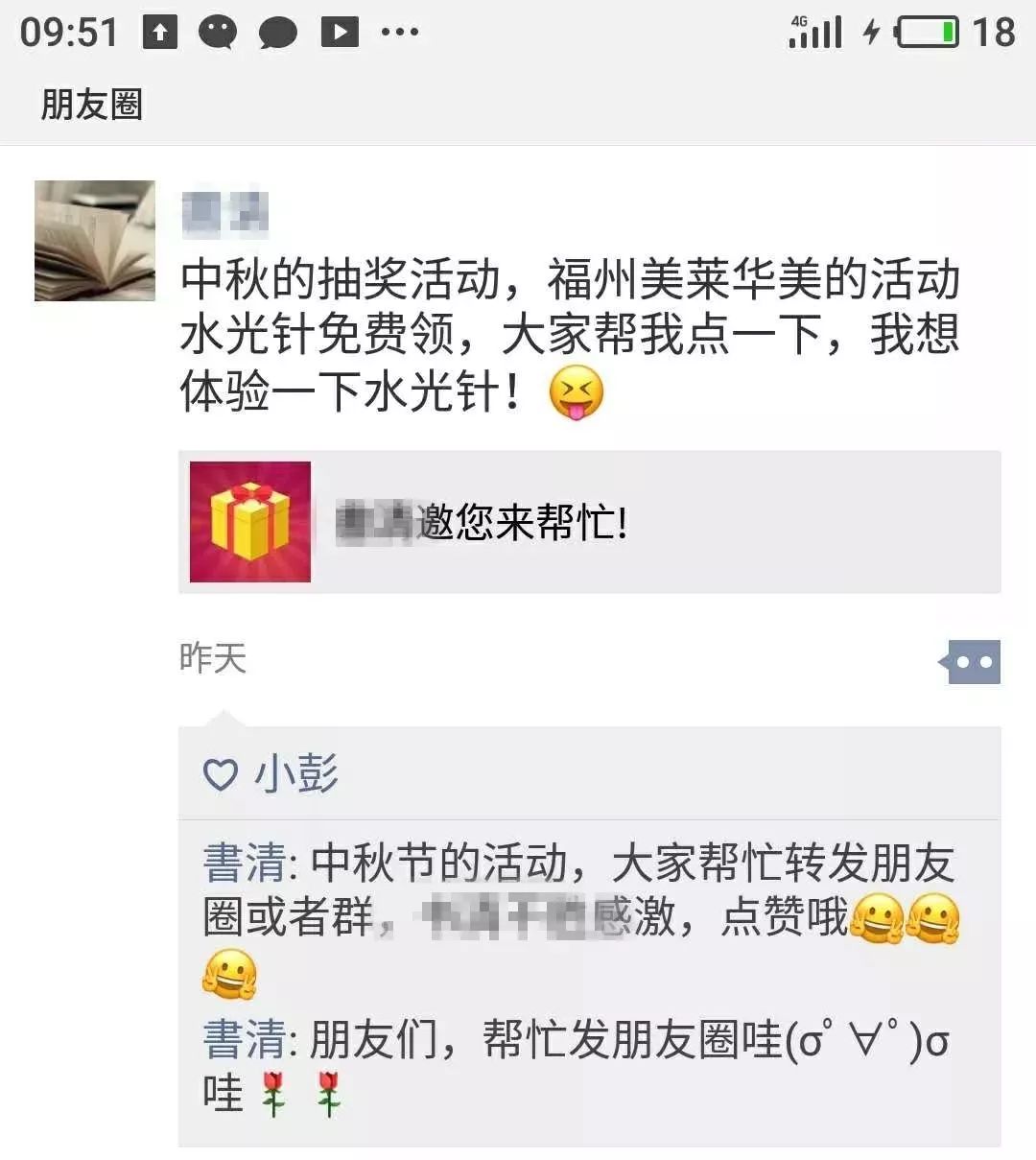Open the poster's book avatar profile
The image size is (1036, 1160).
point(94,241)
